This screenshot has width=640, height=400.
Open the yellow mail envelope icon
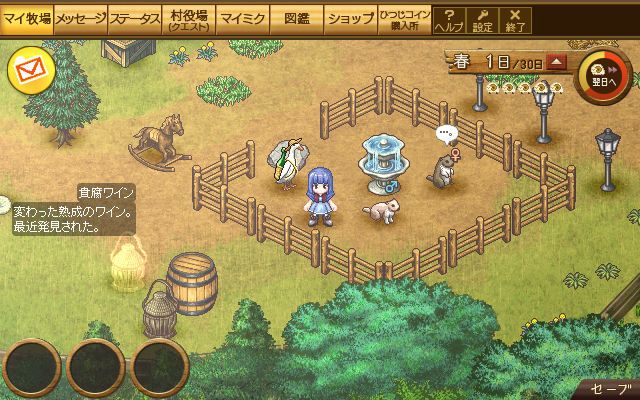point(30,70)
